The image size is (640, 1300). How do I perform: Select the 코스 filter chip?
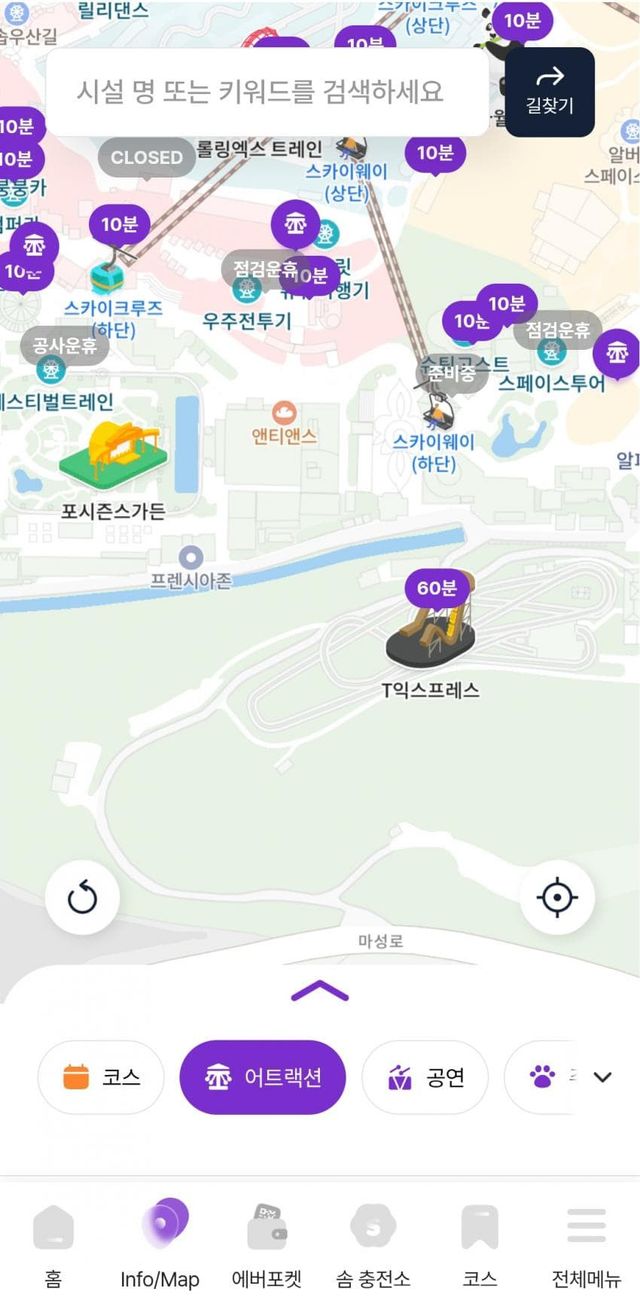(101, 1077)
